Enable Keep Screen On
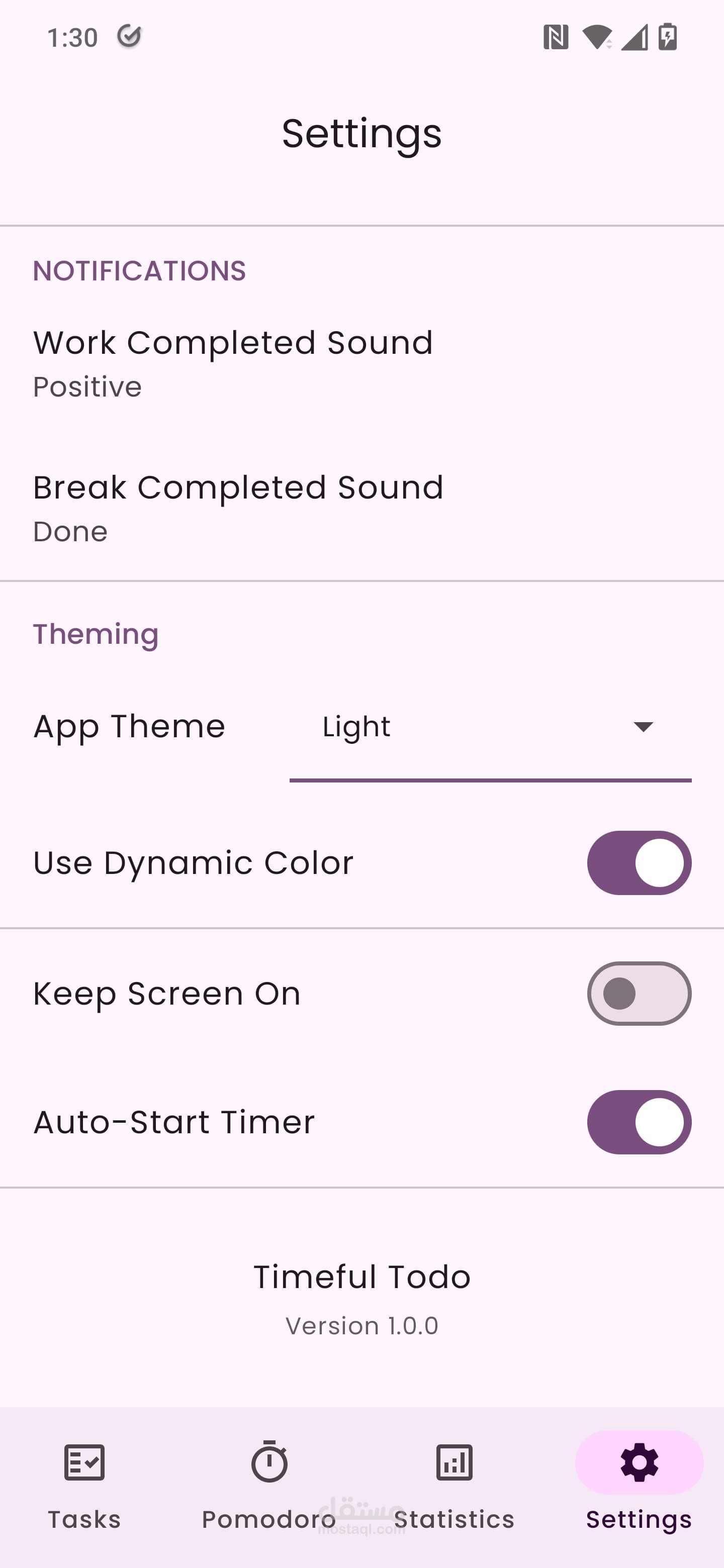 coord(639,994)
